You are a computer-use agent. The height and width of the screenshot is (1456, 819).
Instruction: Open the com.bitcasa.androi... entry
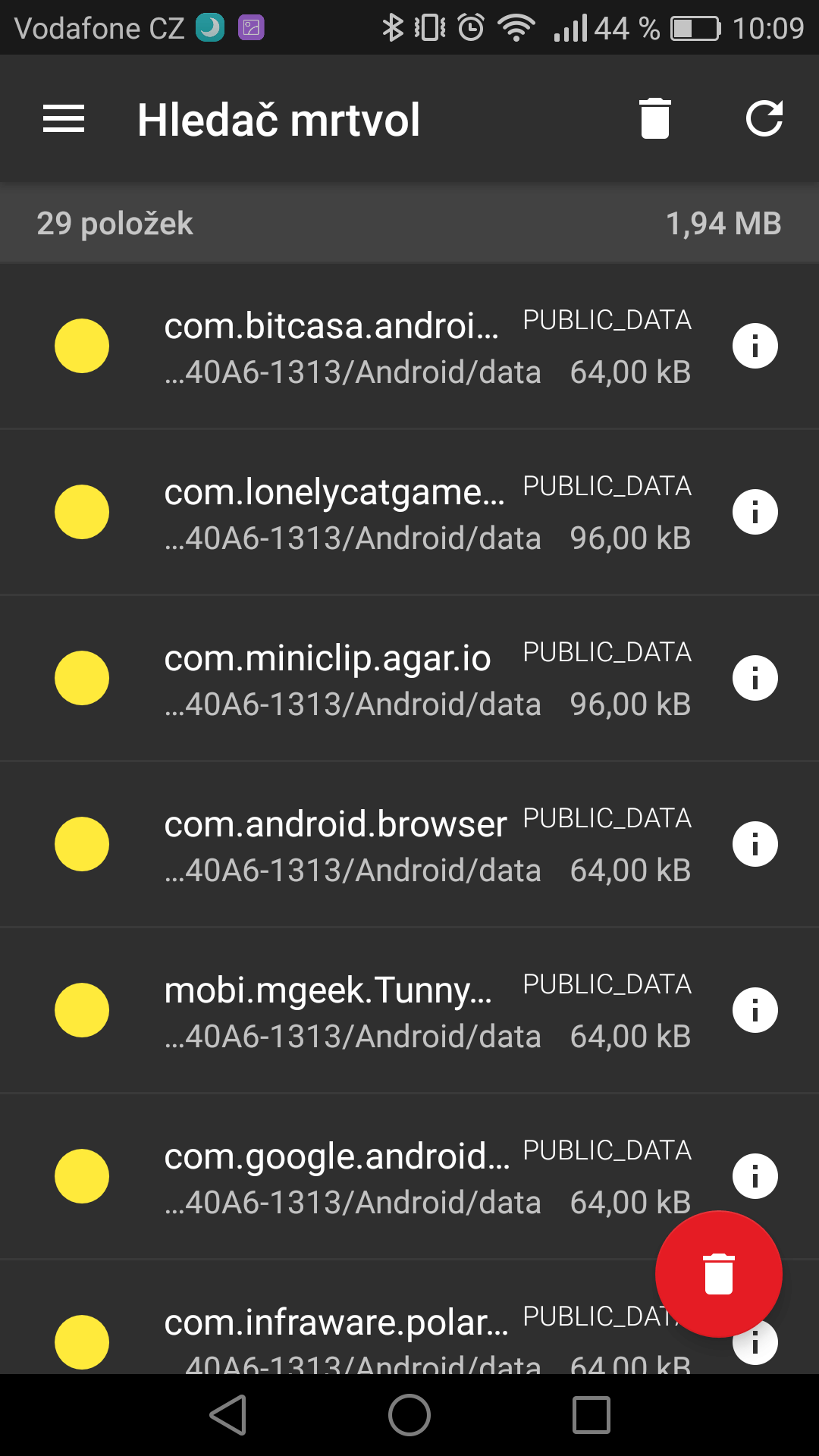[x=409, y=347]
